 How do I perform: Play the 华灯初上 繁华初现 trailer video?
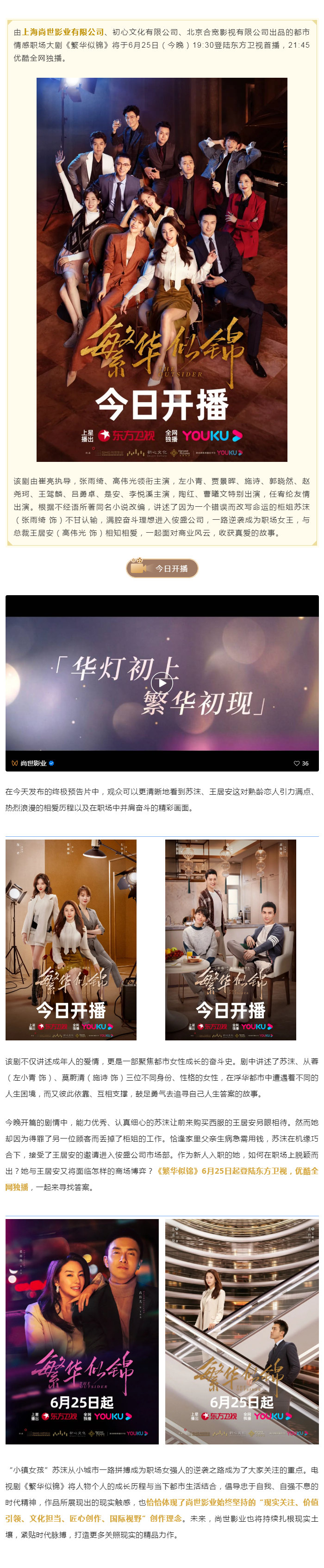[x=162, y=683]
